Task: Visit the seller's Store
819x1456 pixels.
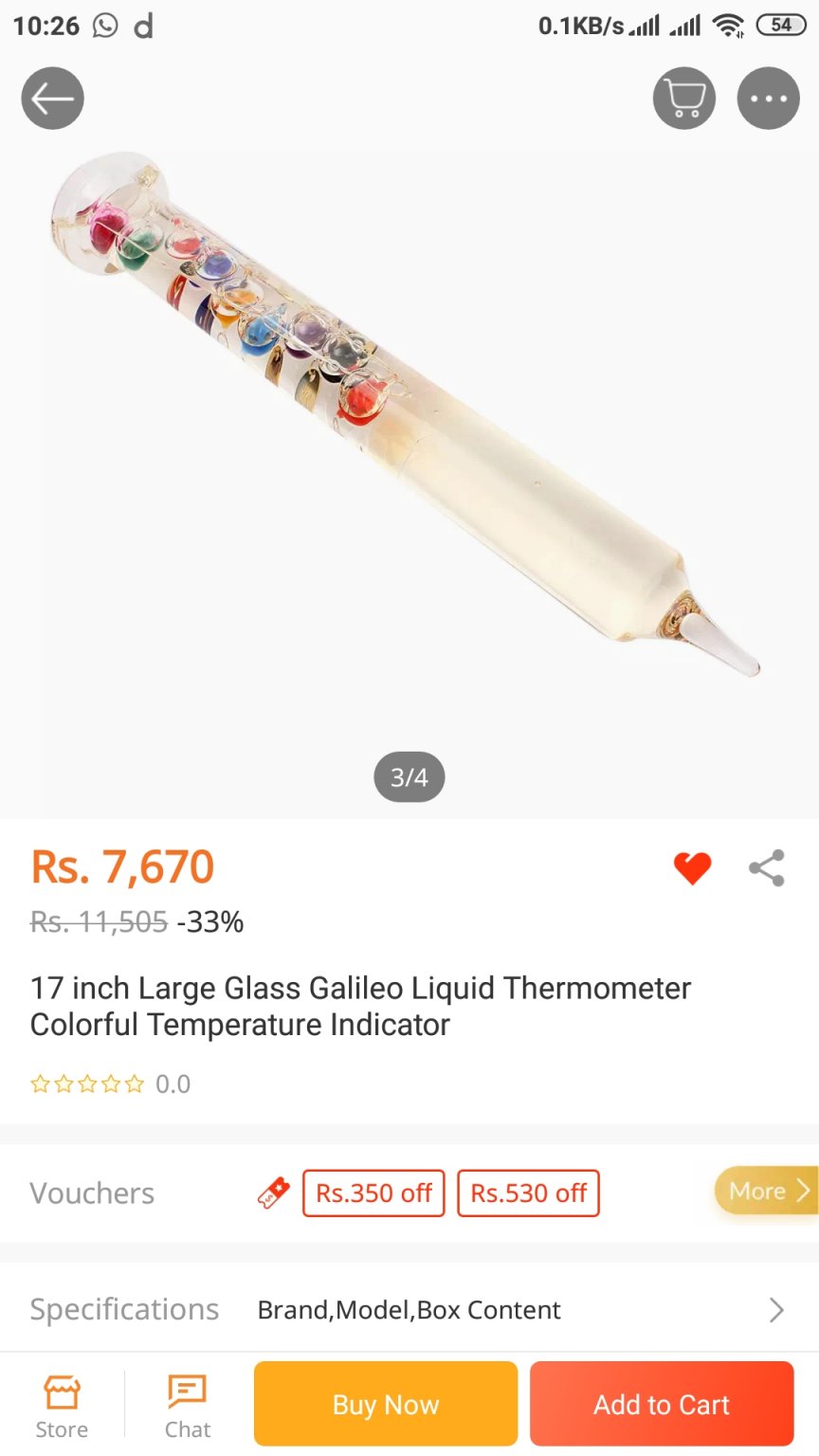Action: point(62,1407)
